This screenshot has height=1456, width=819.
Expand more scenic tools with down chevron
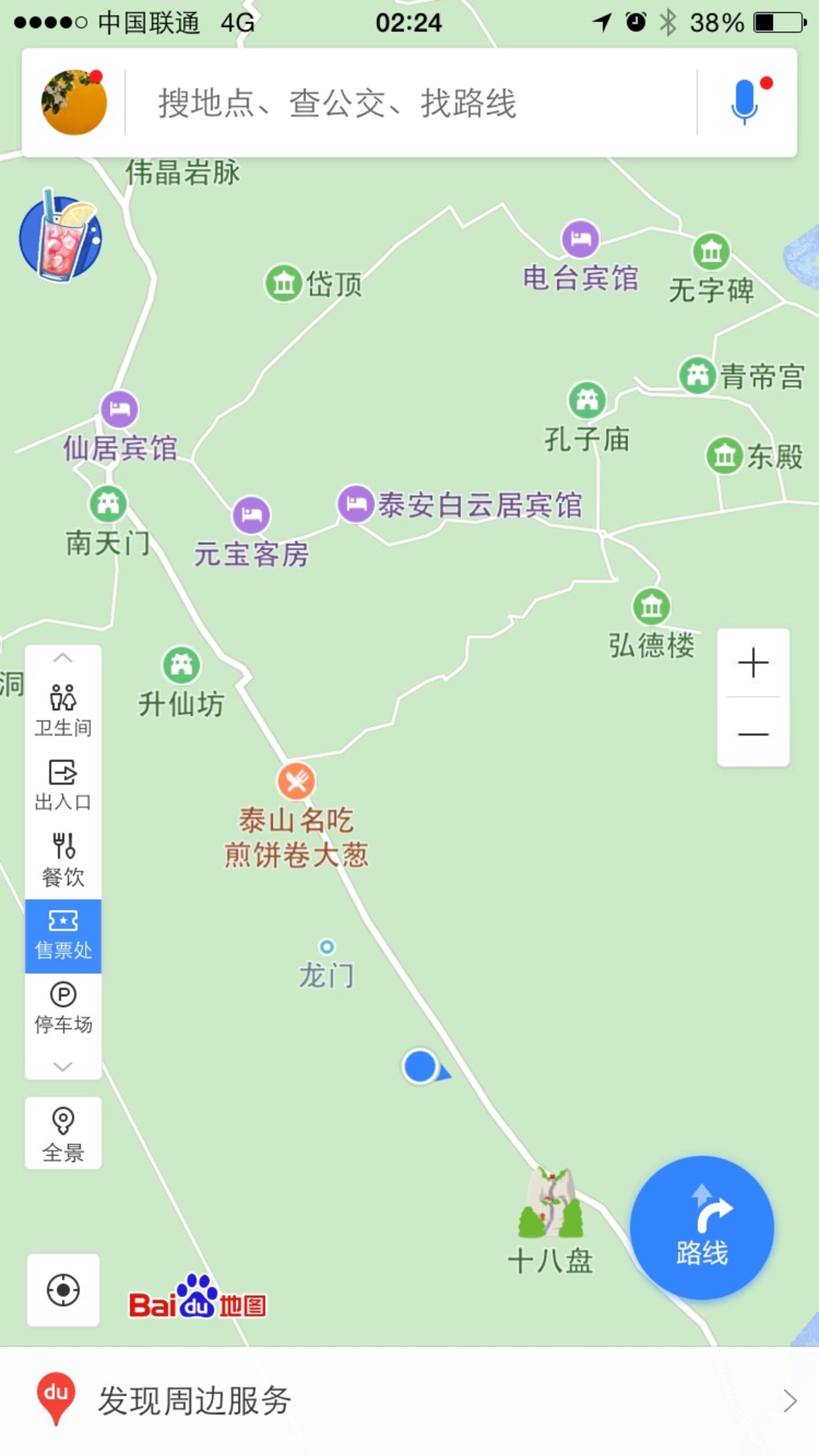(63, 1066)
